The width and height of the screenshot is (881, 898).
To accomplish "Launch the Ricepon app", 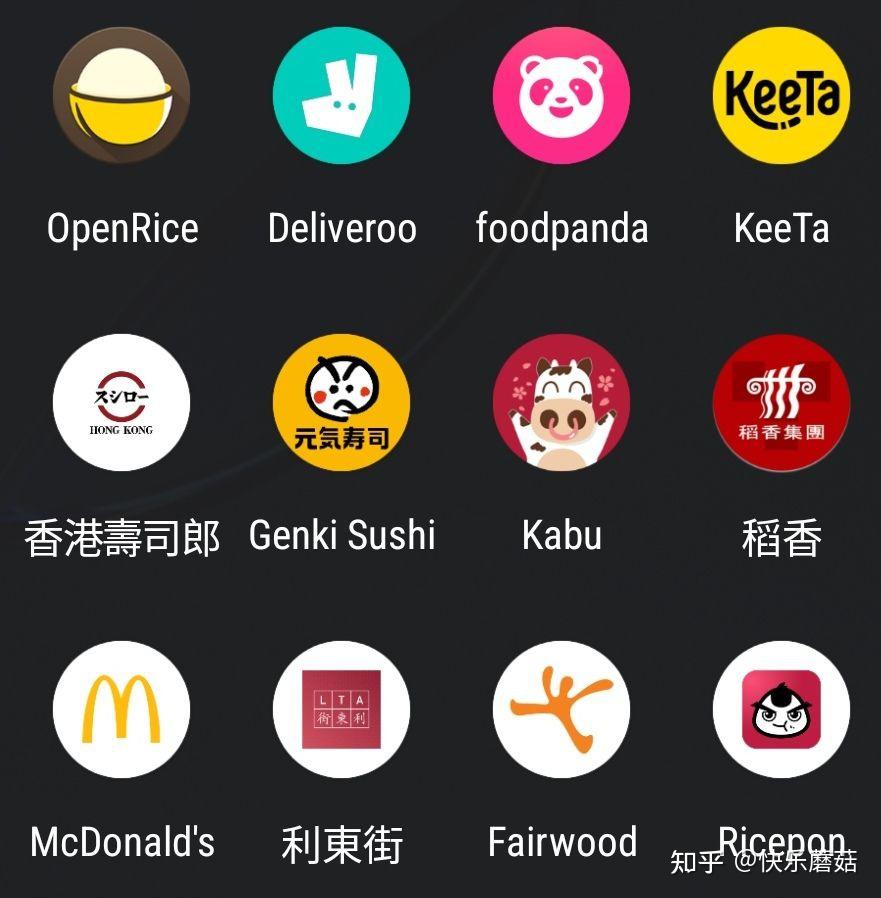I will tap(781, 709).
